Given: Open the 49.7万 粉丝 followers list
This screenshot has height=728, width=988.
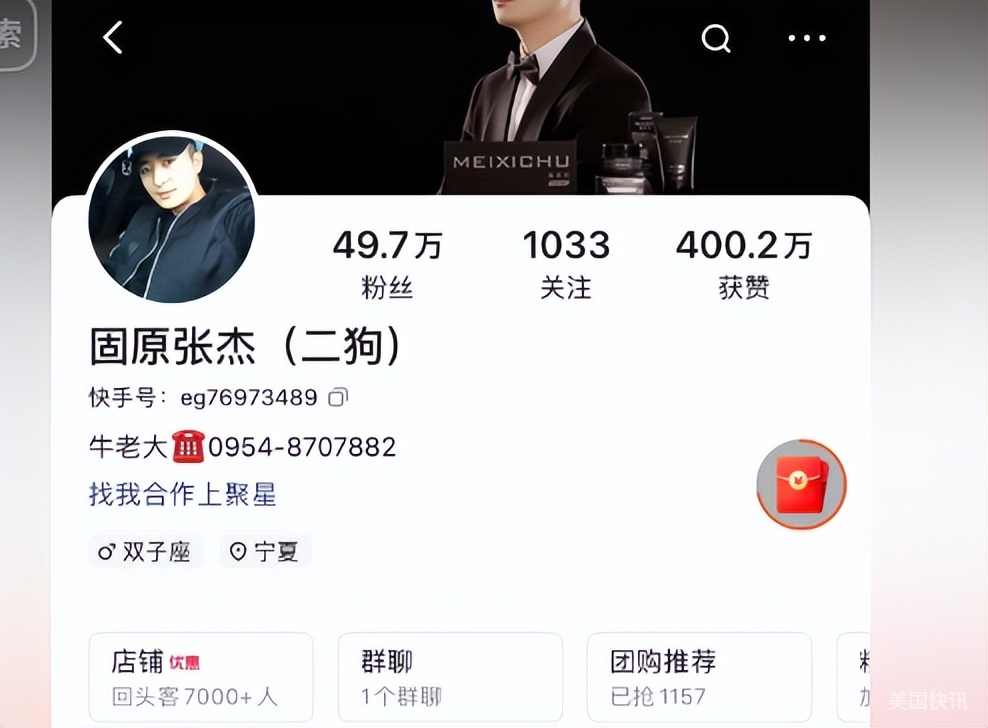Looking at the screenshot, I should [387, 263].
